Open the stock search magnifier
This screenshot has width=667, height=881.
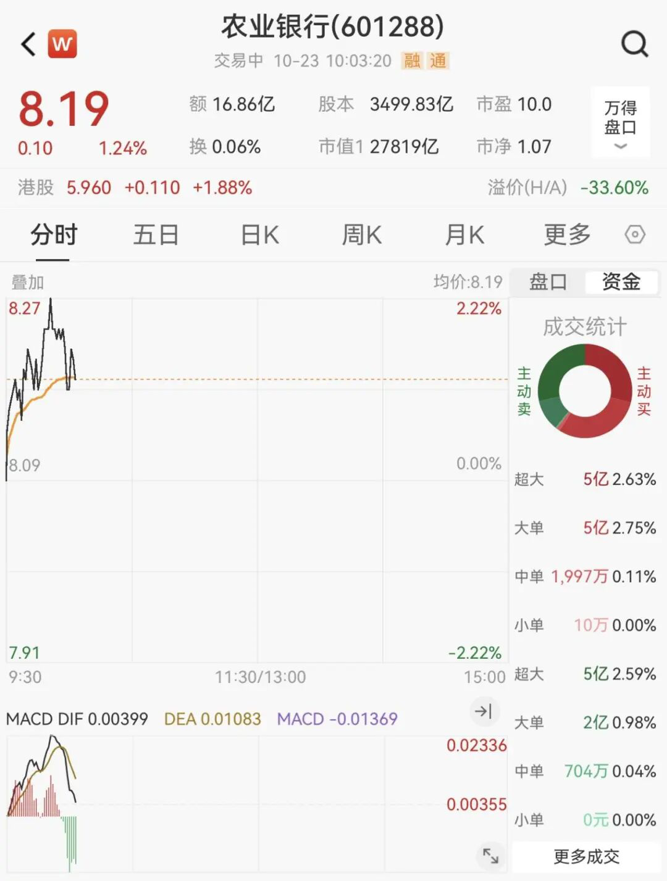pos(634,44)
